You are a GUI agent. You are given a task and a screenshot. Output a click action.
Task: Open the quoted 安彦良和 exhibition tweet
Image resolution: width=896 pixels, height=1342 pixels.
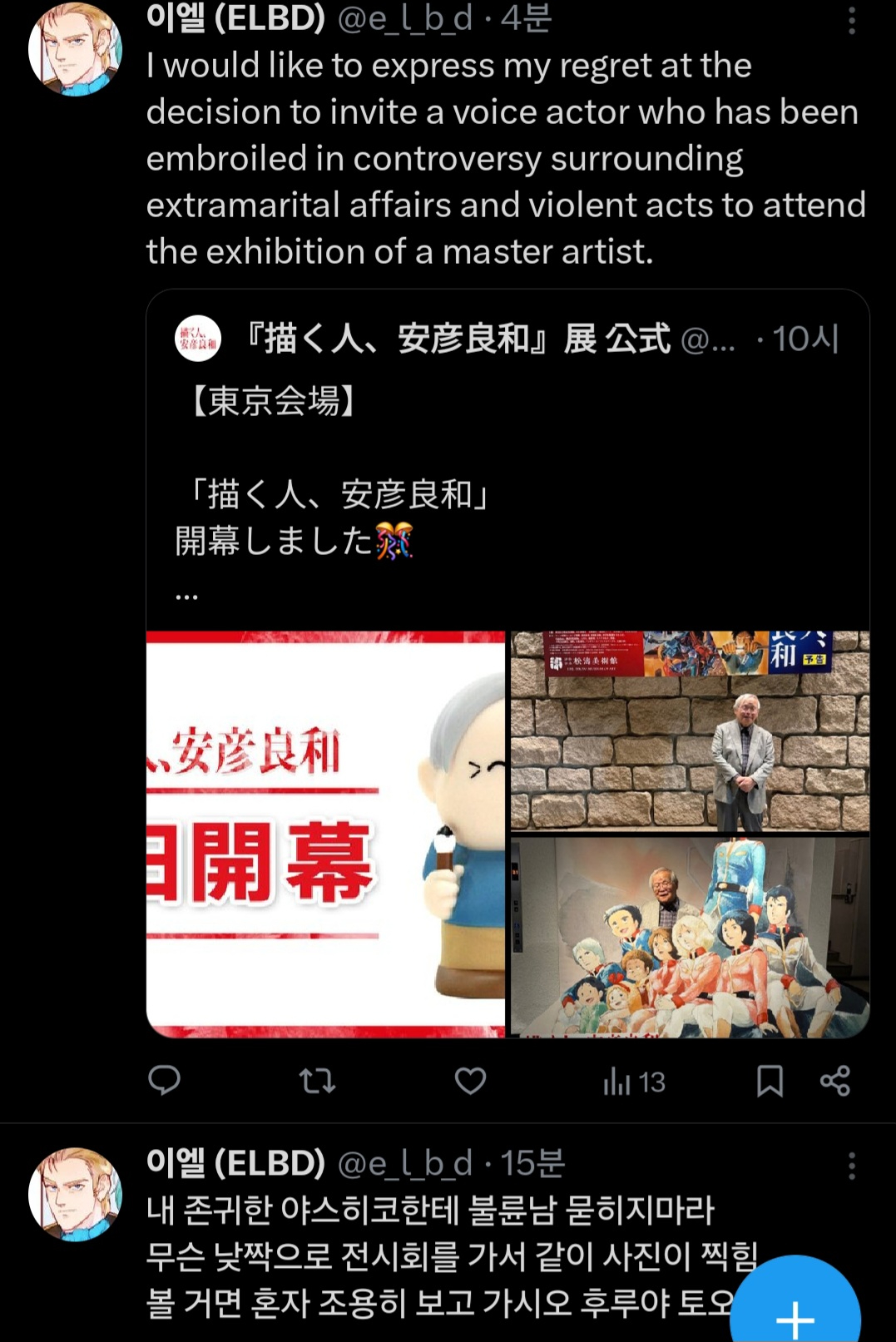pos(507,466)
